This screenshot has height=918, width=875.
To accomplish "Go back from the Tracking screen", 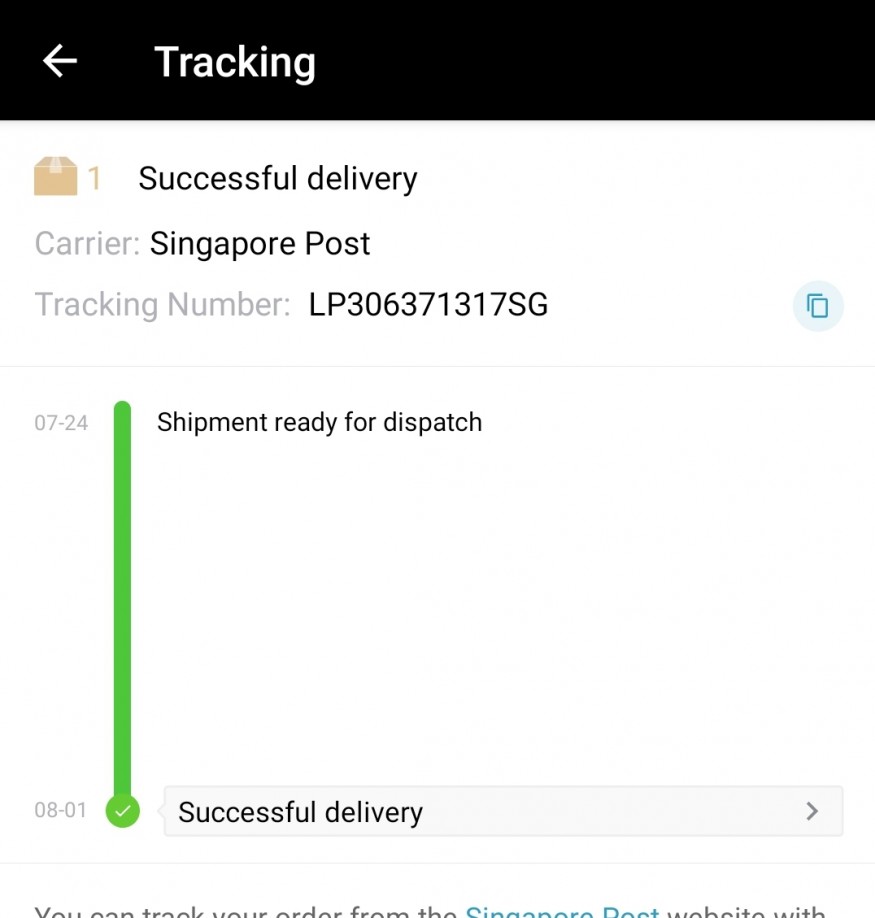I will (60, 61).
